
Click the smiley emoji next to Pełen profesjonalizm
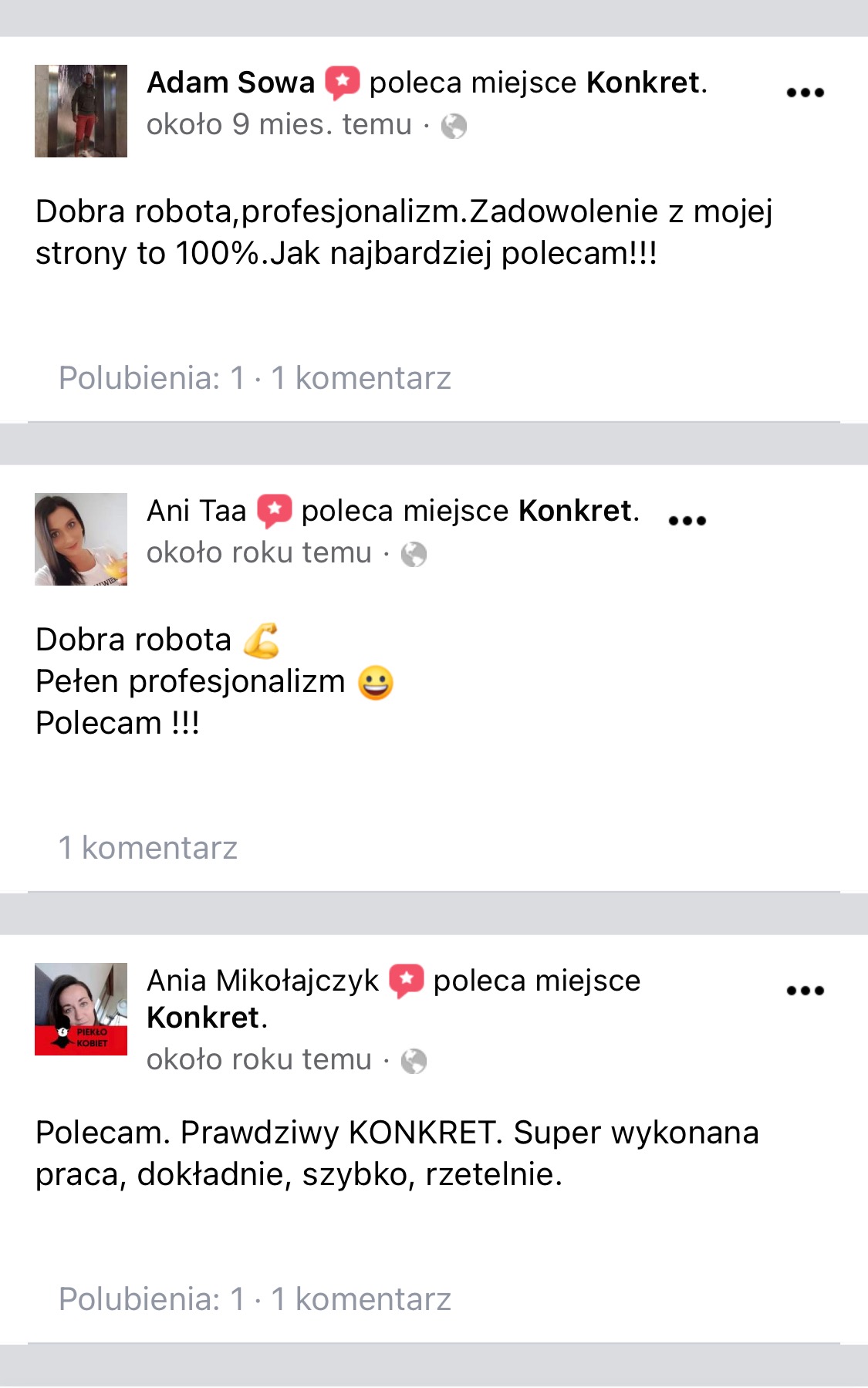376,681
